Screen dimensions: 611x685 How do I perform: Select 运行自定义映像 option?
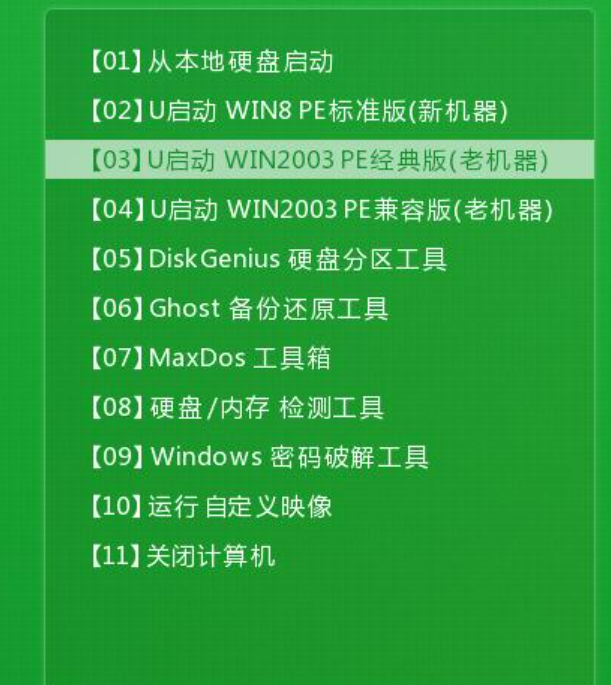point(210,506)
